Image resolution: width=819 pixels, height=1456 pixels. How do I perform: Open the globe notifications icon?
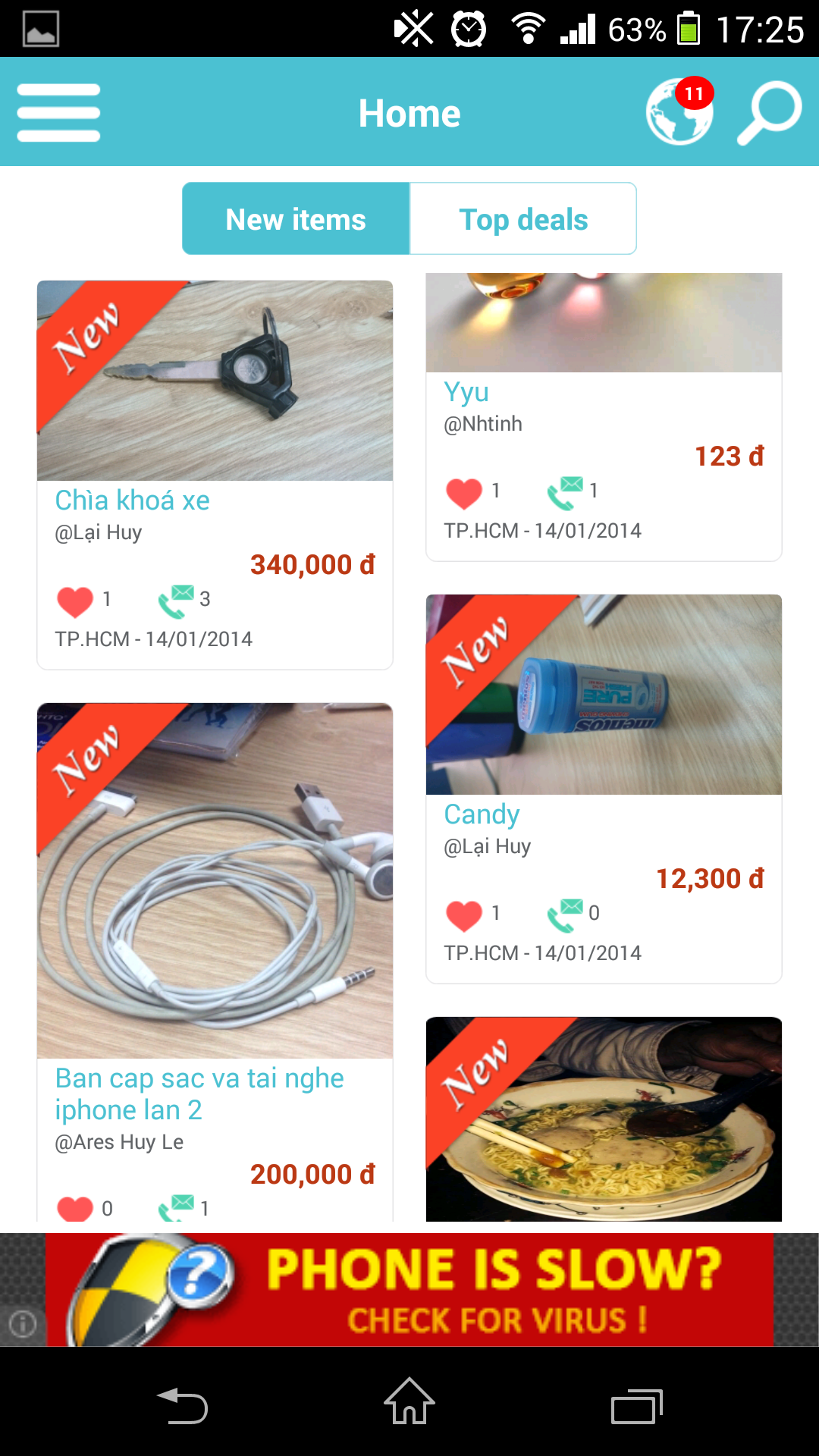(679, 112)
